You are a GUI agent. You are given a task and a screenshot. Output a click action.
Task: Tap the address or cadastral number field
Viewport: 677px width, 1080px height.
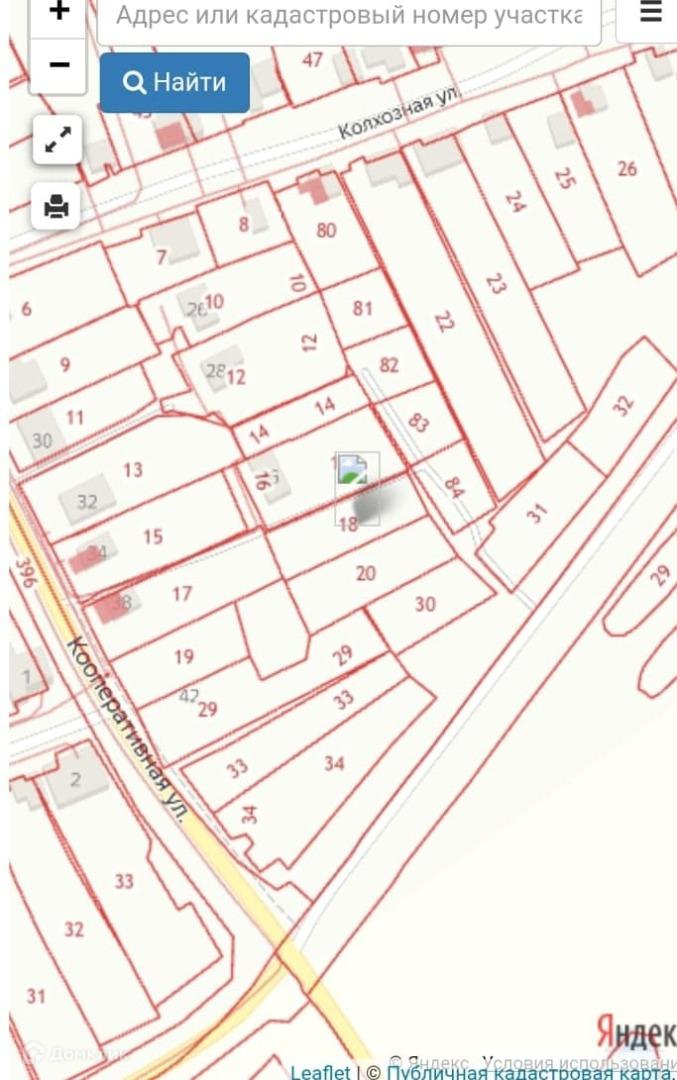click(x=348, y=17)
